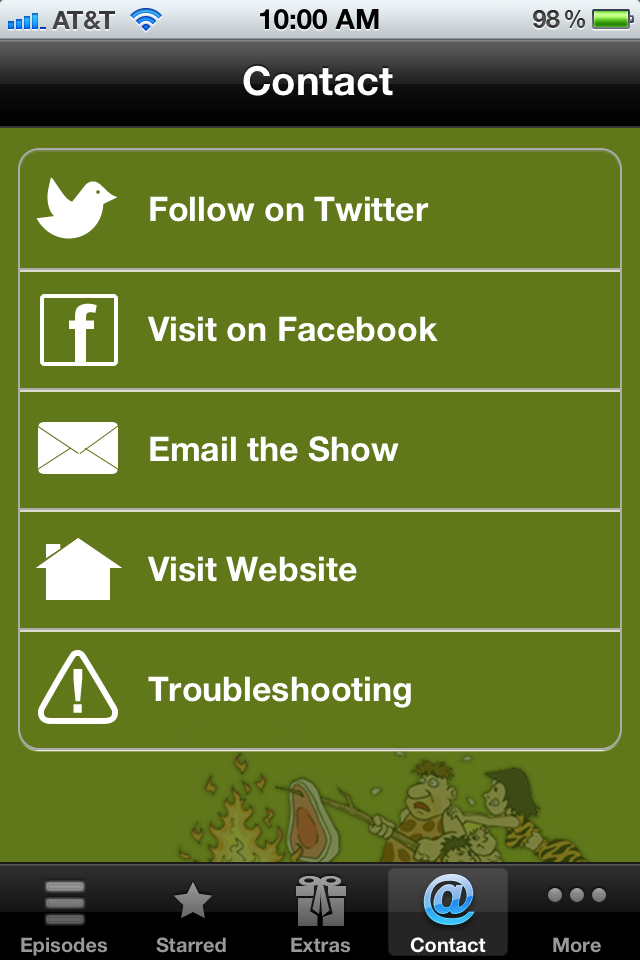
Task: Switch to the Episodes tab
Action: [64, 915]
